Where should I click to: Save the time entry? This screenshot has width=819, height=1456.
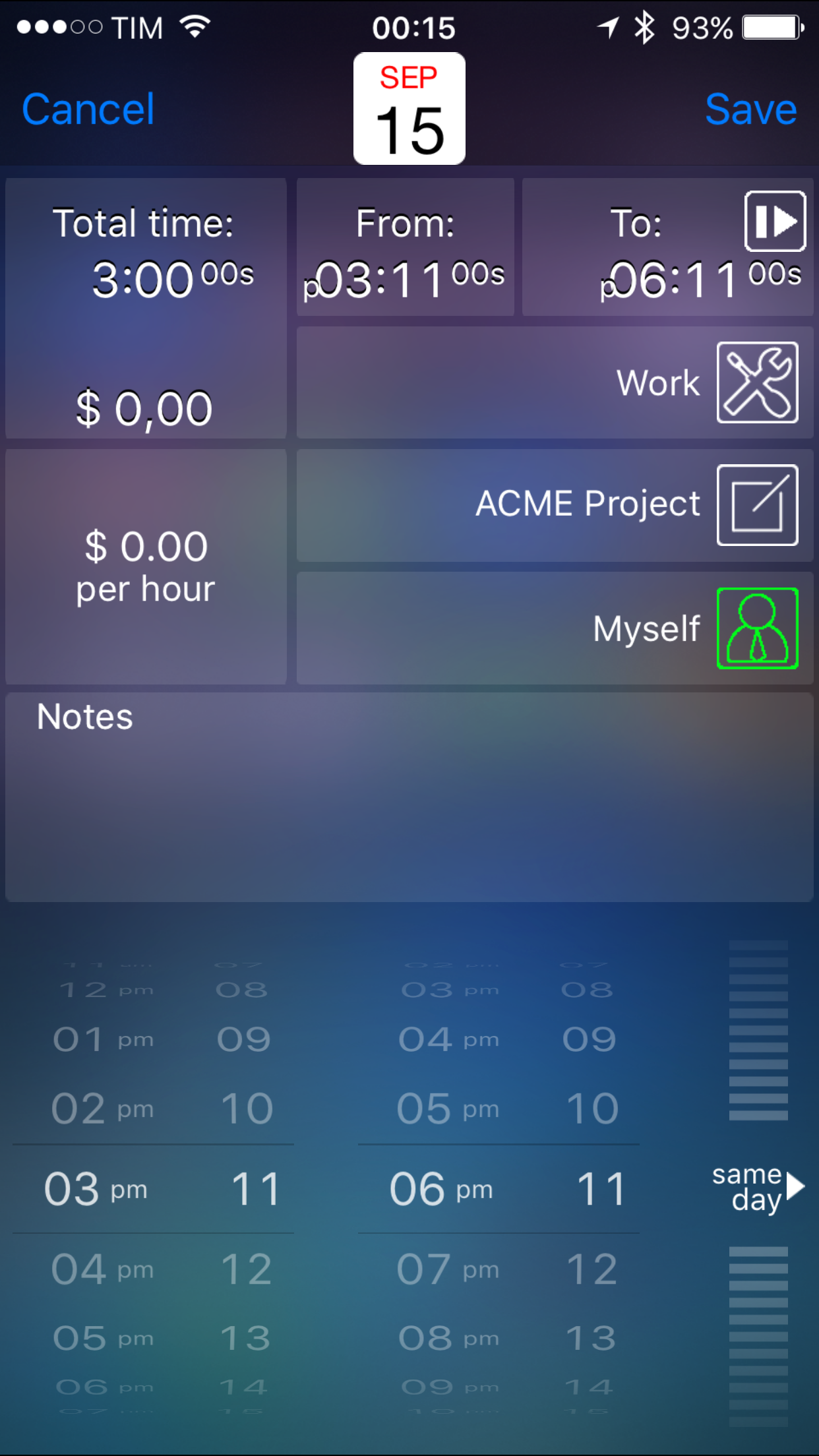click(750, 109)
